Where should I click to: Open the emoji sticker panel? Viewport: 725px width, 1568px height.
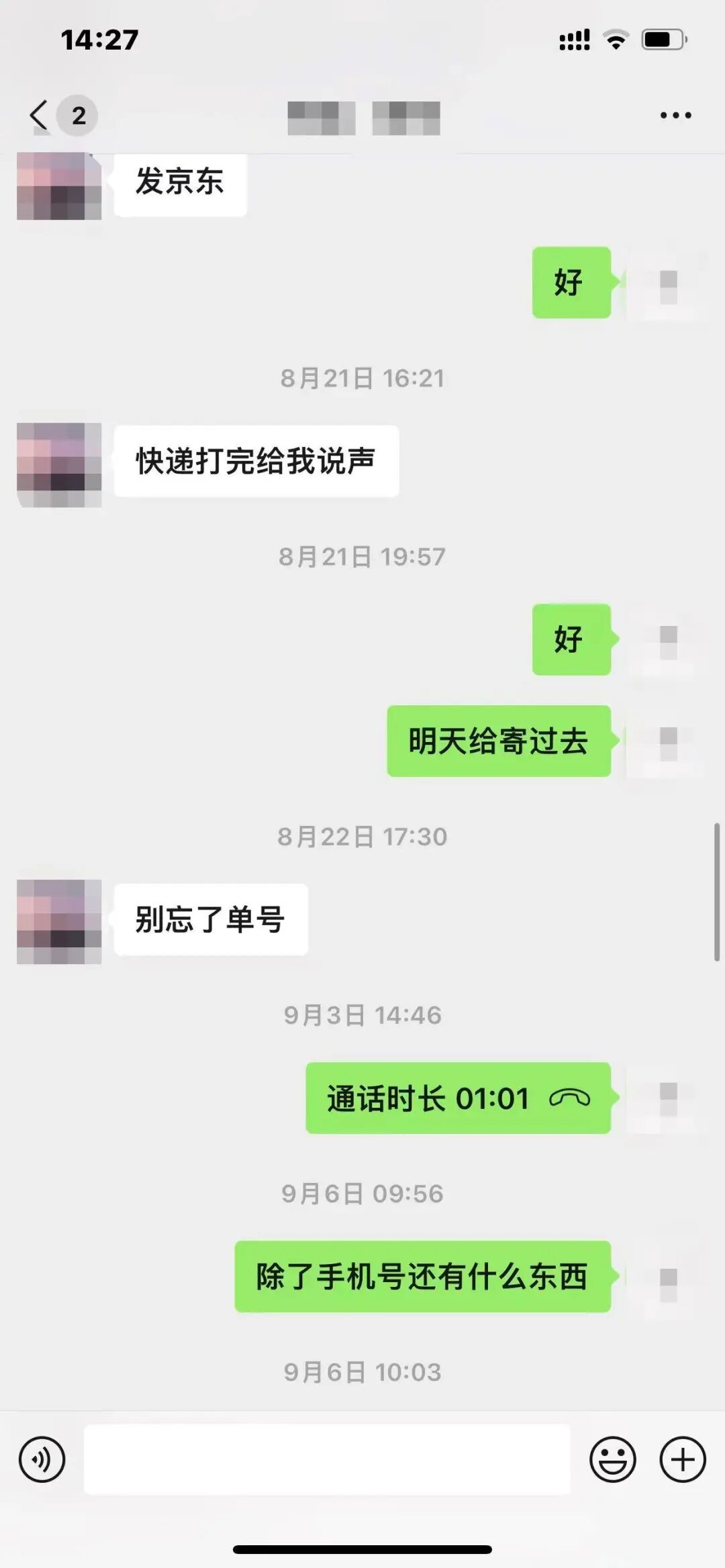(x=612, y=1459)
